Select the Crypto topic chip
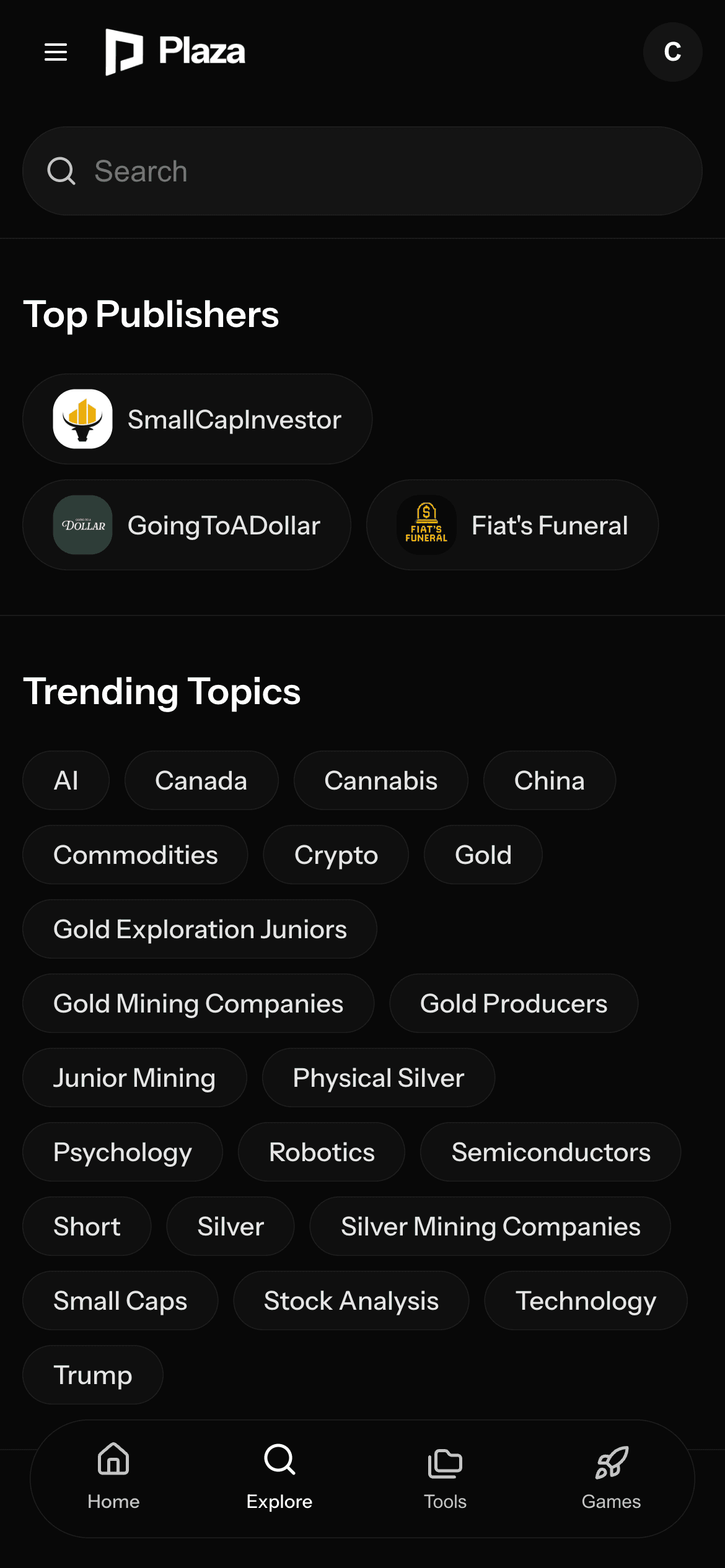 pos(336,855)
